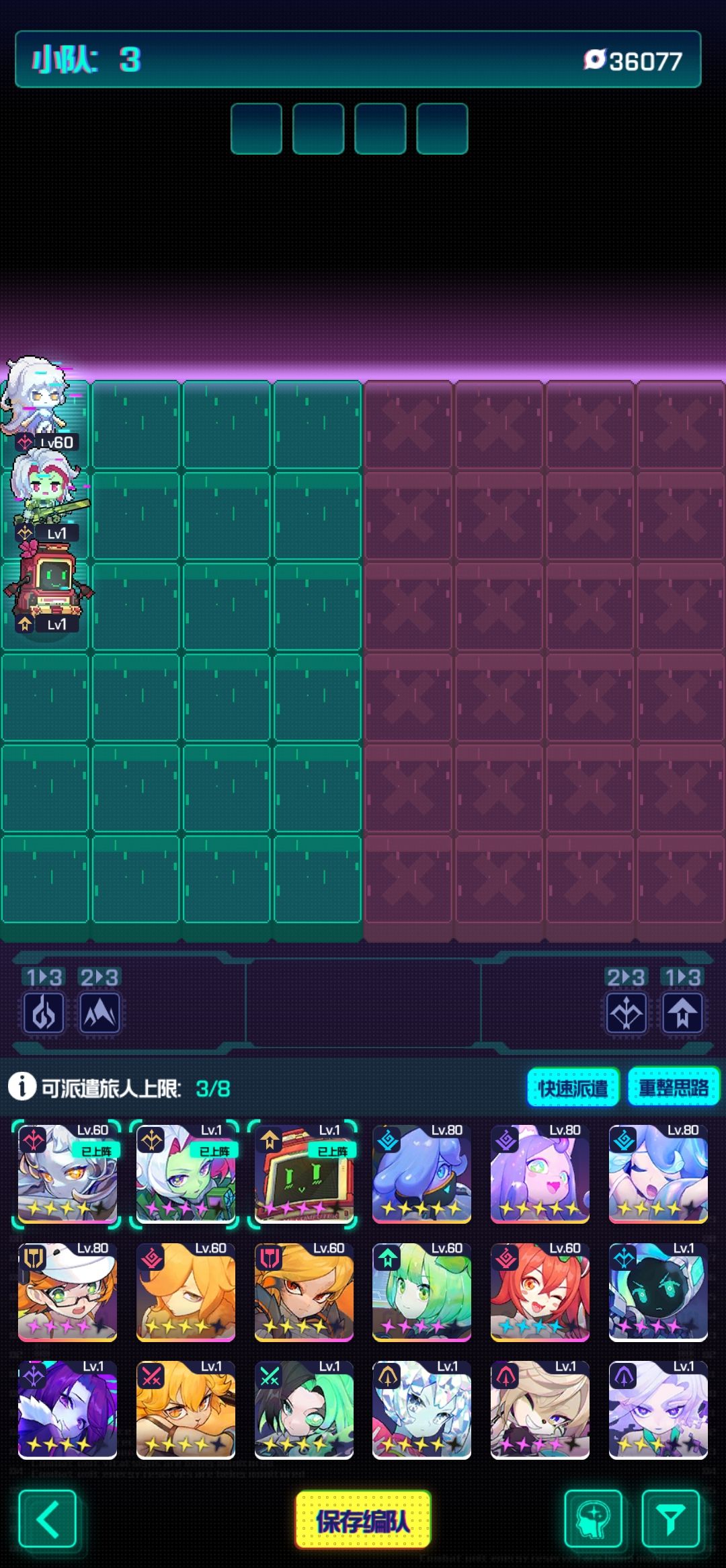Image resolution: width=726 pixels, height=1568 pixels.
Task: Select the white-cap glasses Lv.80 character
Action: [x=67, y=1292]
